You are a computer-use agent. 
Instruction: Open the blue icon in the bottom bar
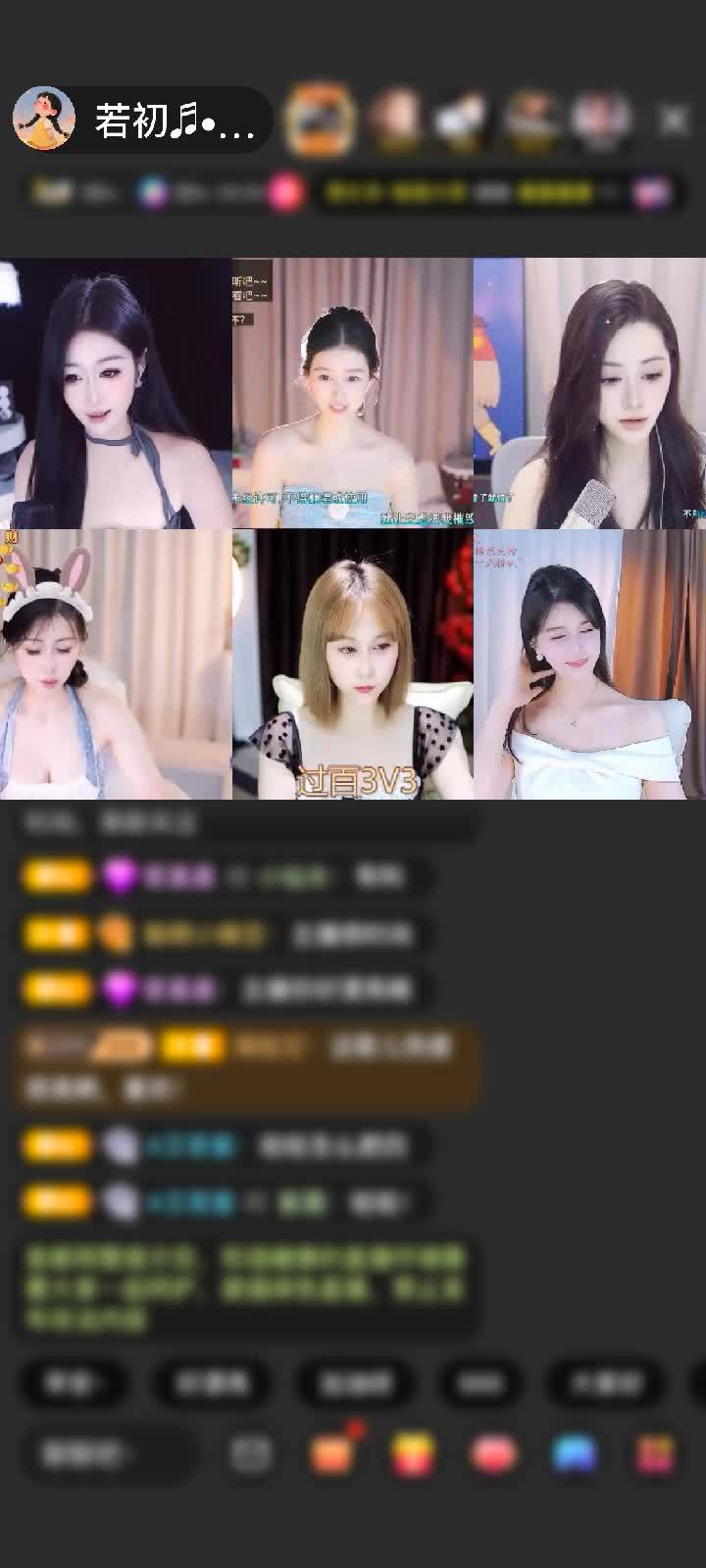coord(575,1454)
